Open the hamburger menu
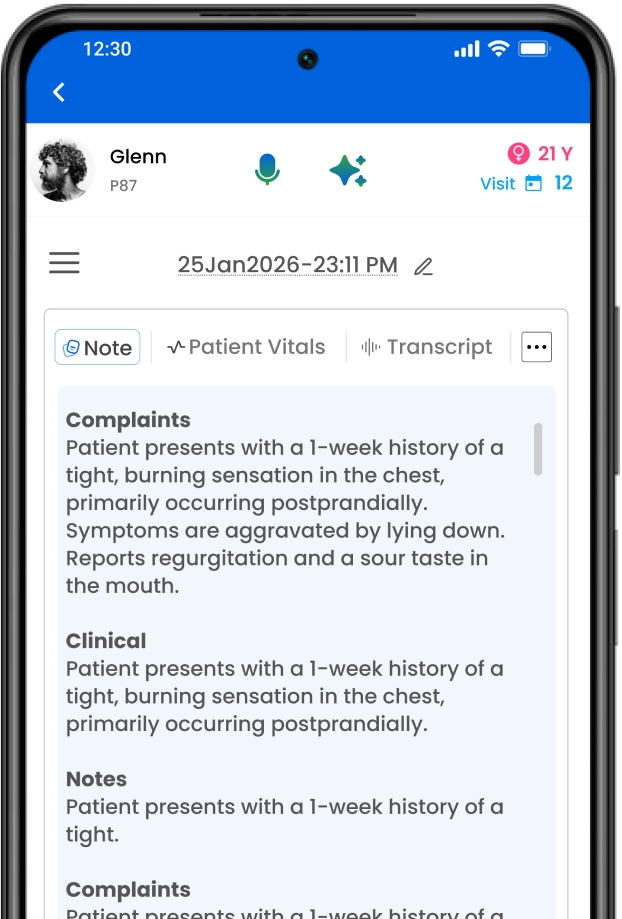The image size is (622, 919). point(64,263)
